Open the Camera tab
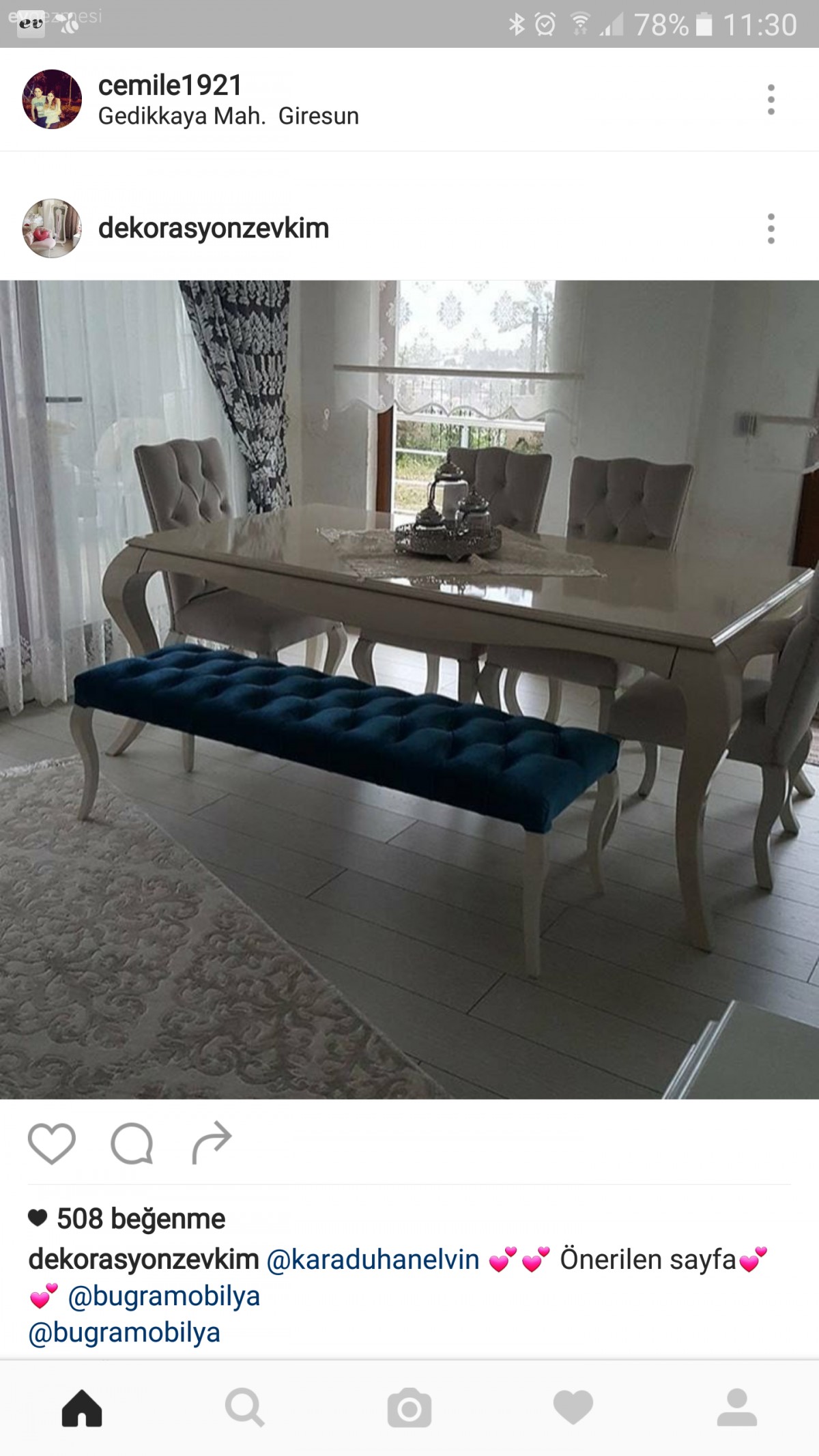 pyautogui.click(x=409, y=1408)
